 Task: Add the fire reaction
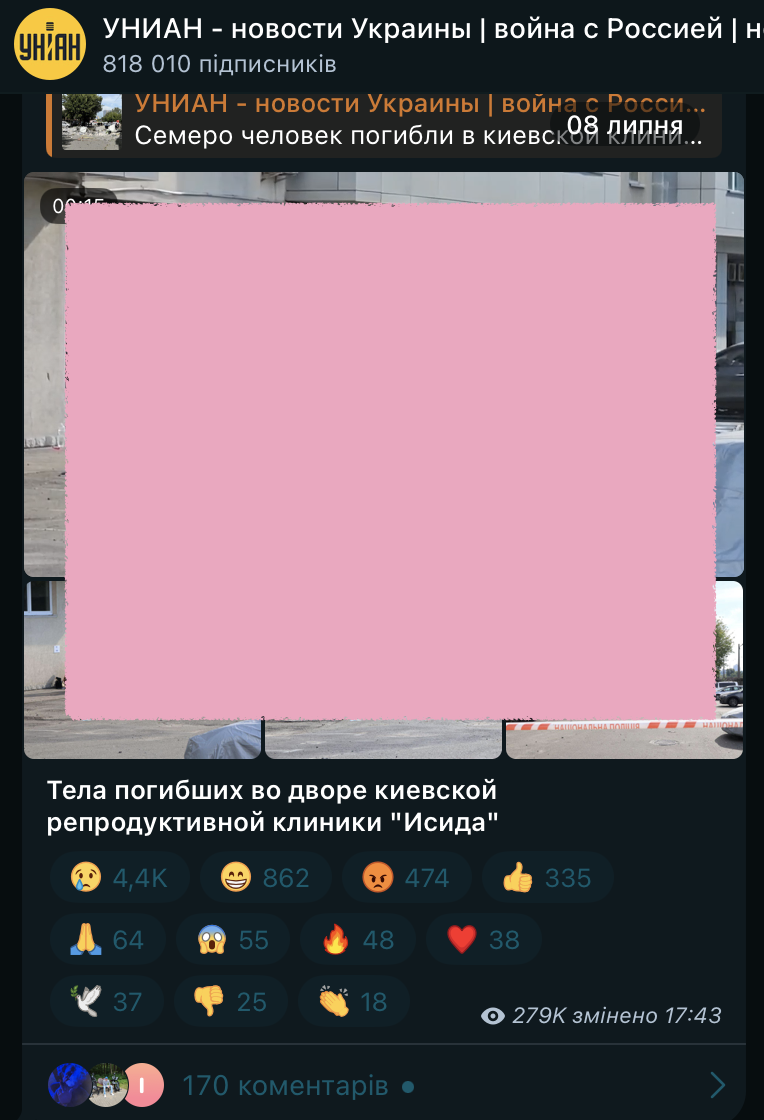coord(357,940)
